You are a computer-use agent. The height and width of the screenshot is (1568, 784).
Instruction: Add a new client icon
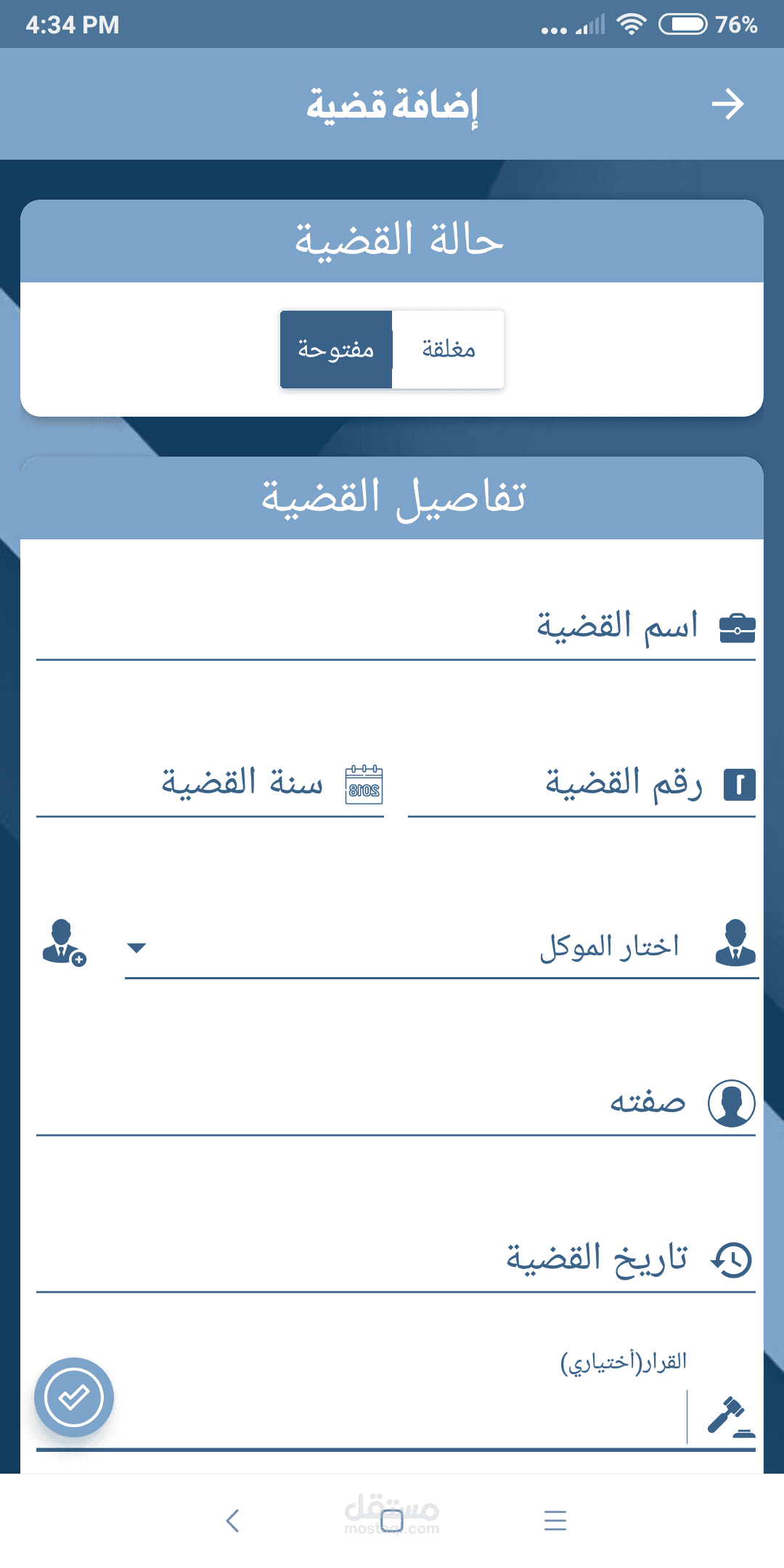(64, 943)
